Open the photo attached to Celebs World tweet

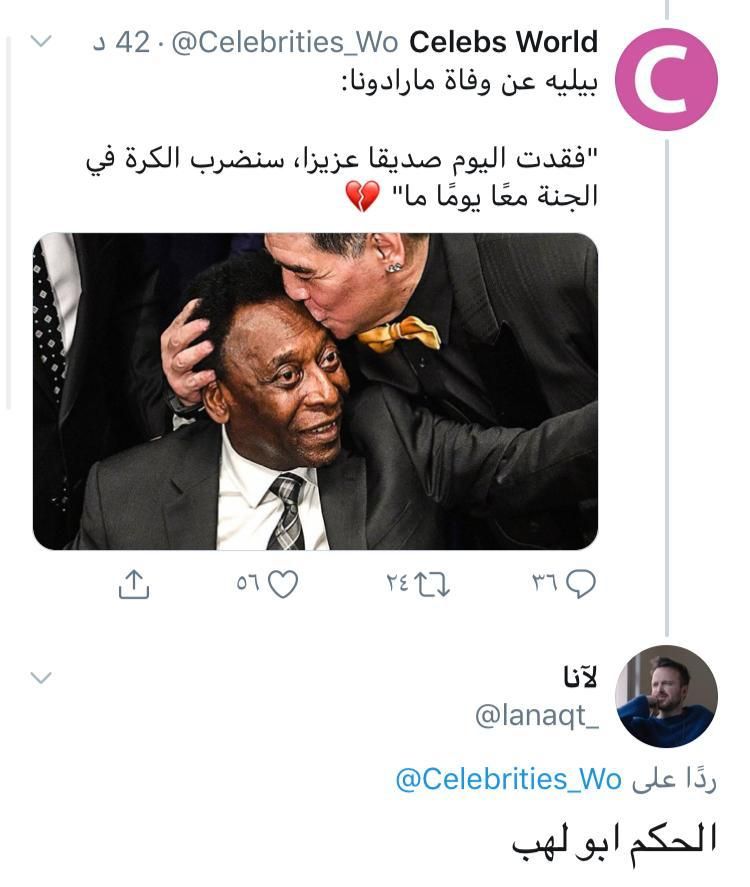(x=315, y=391)
